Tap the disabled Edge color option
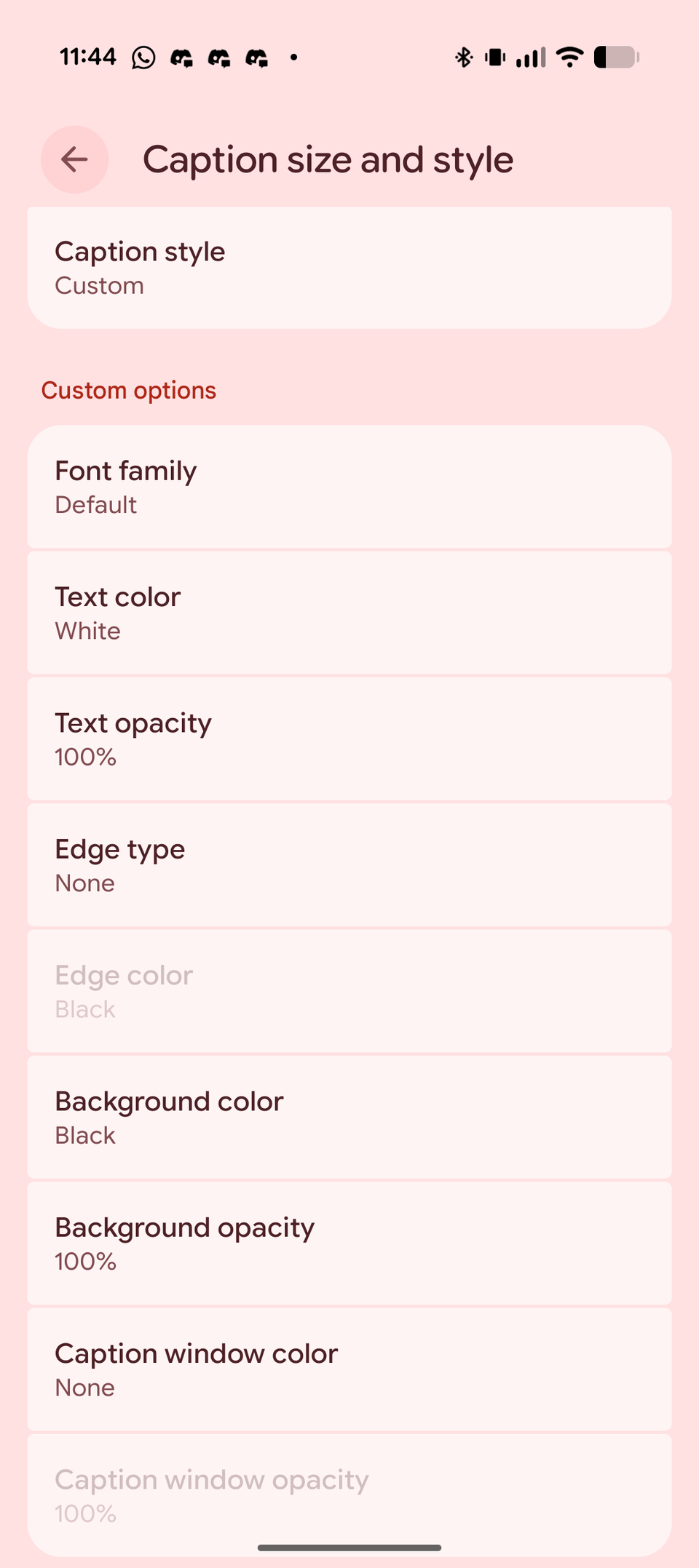699x1568 pixels. (x=349, y=990)
